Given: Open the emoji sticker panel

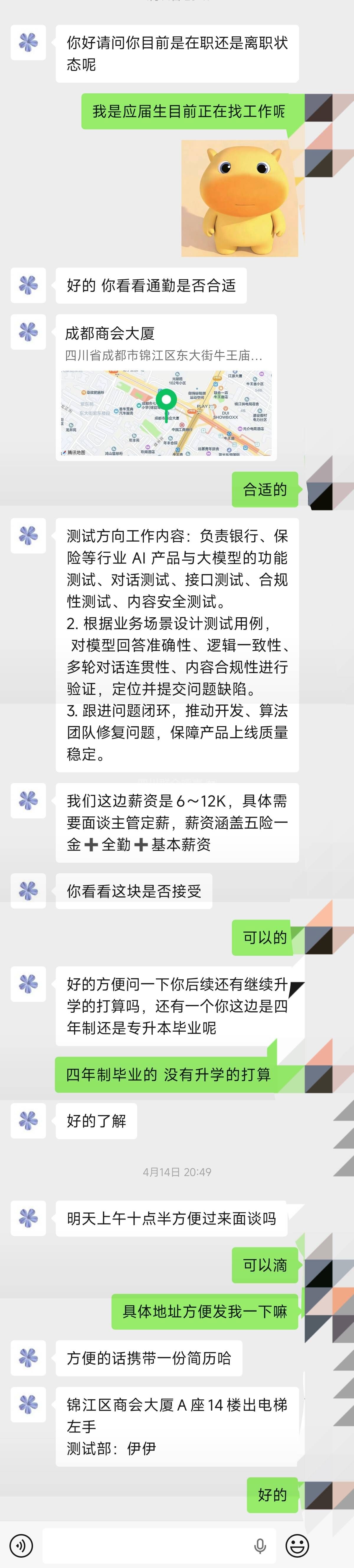Looking at the screenshot, I should pos(297,1545).
